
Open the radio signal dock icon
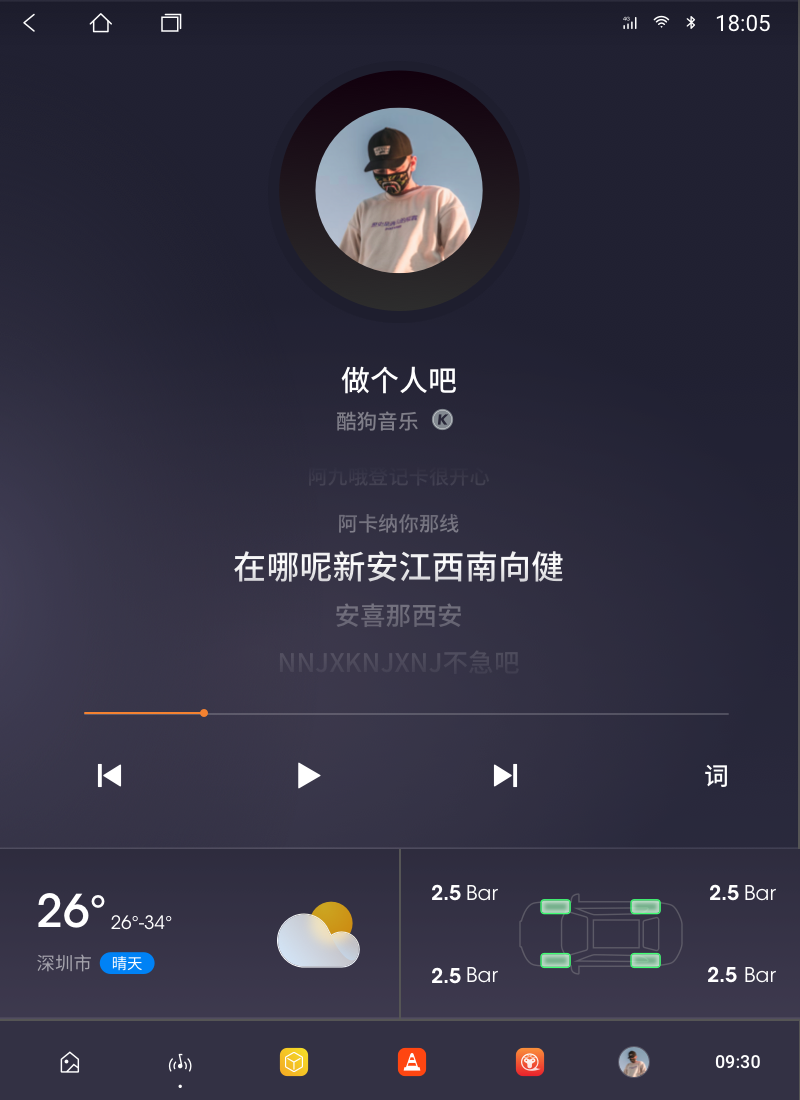click(180, 1062)
